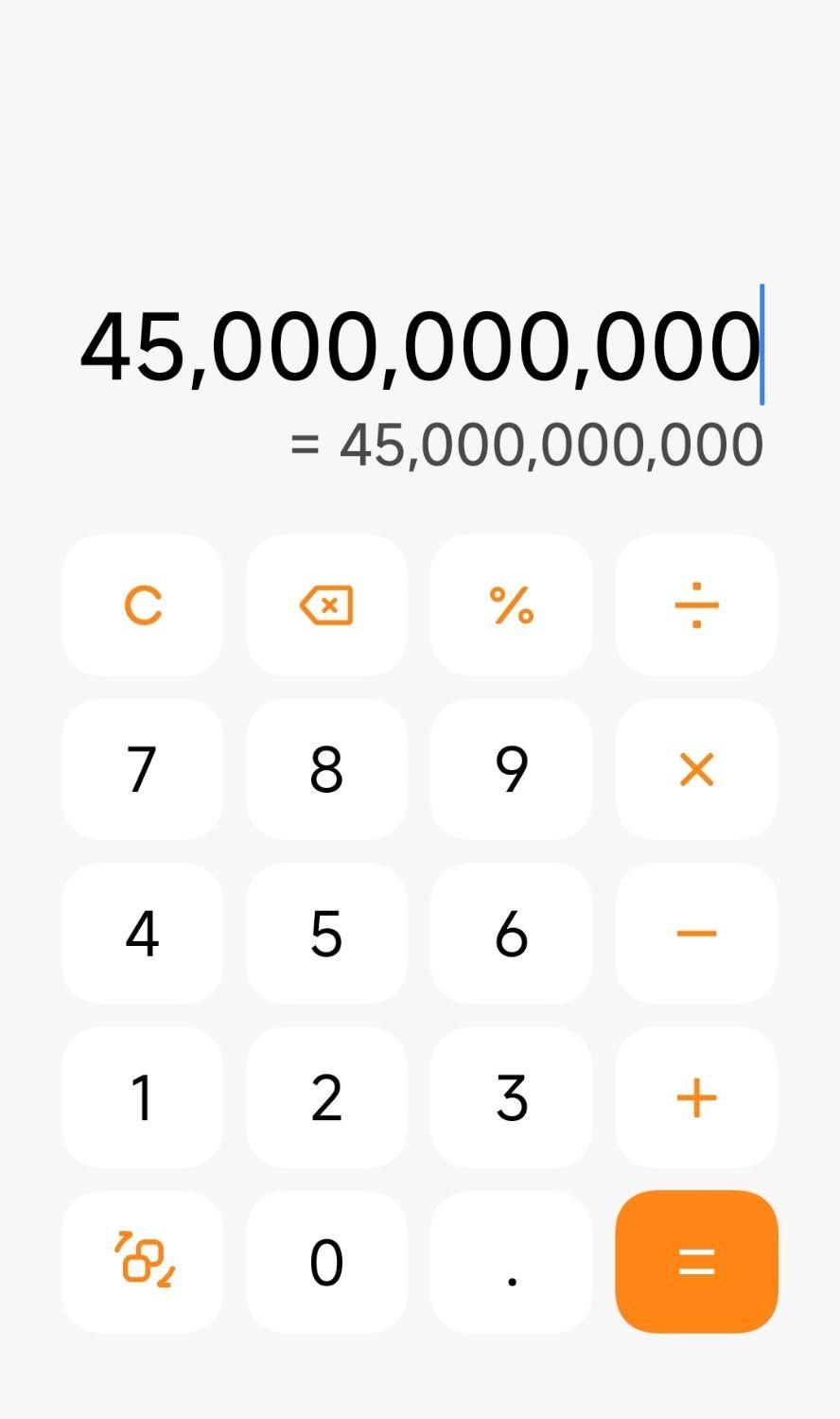
Task: Enter the digit 3
Action: point(512,1097)
